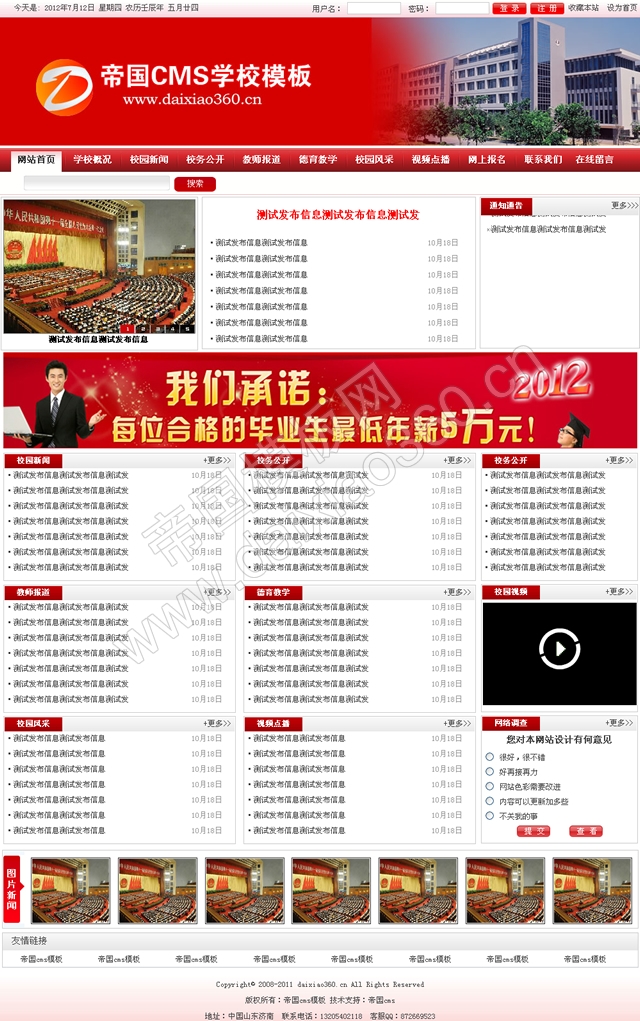Tap the red 登录 login button

(509, 8)
